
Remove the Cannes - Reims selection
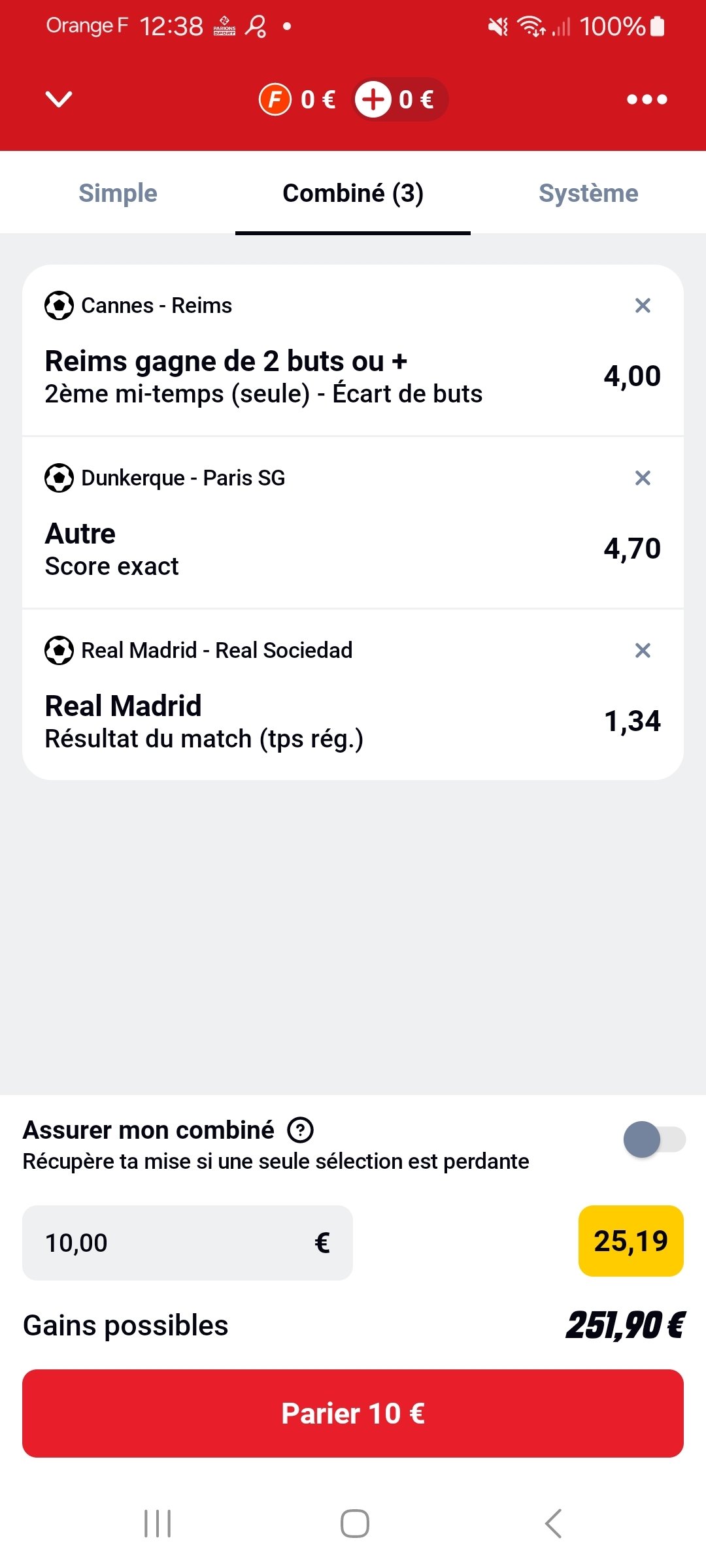click(x=643, y=305)
